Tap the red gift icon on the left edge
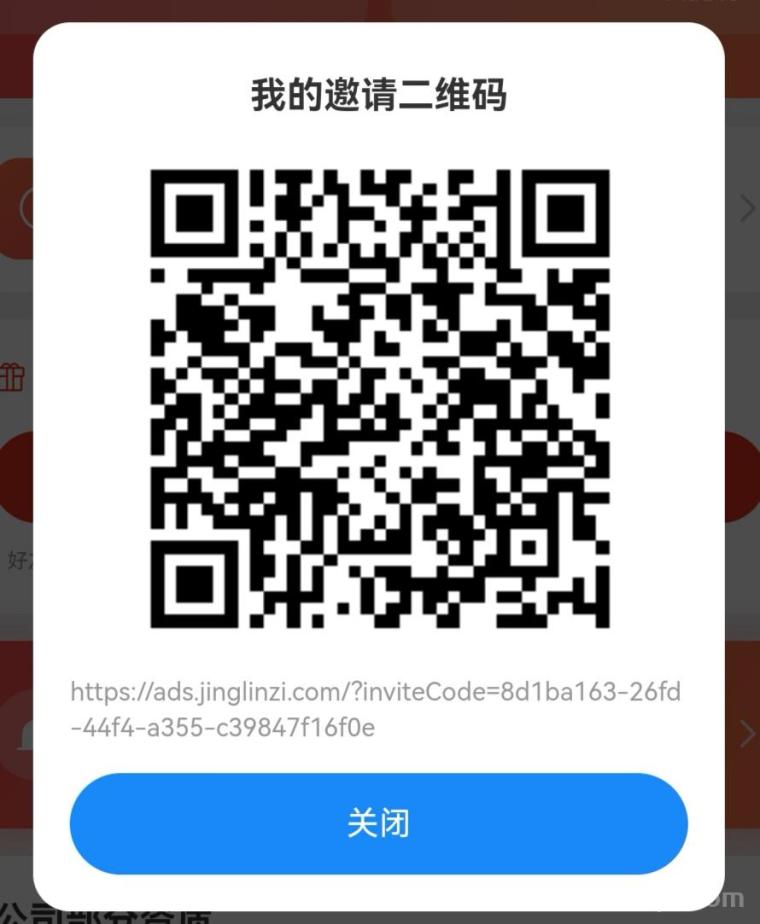The width and height of the screenshot is (760, 924). click(x=10, y=378)
